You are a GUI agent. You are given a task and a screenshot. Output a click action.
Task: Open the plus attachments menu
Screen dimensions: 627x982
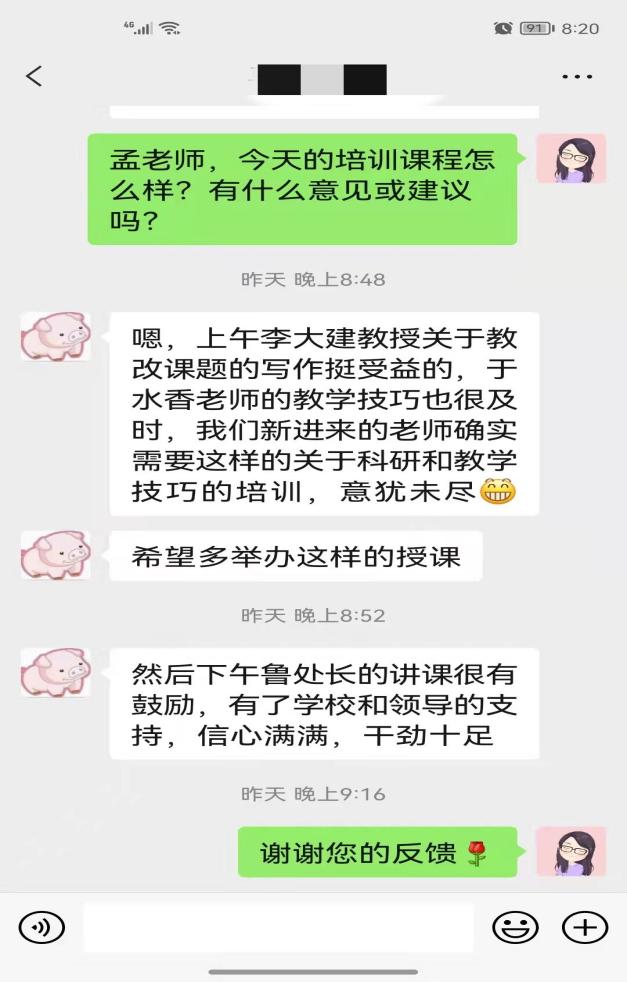pyautogui.click(x=585, y=927)
